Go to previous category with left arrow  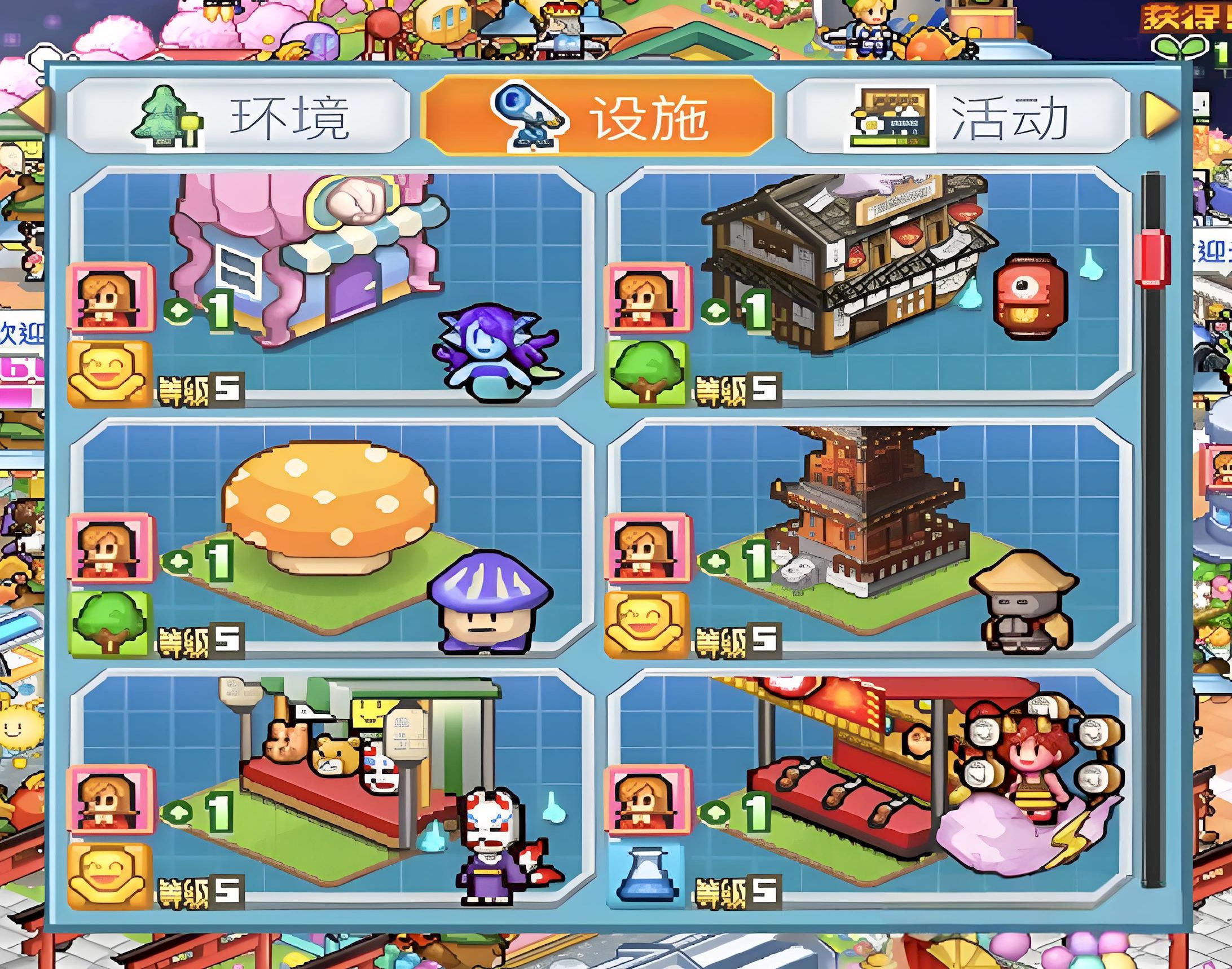[32, 112]
